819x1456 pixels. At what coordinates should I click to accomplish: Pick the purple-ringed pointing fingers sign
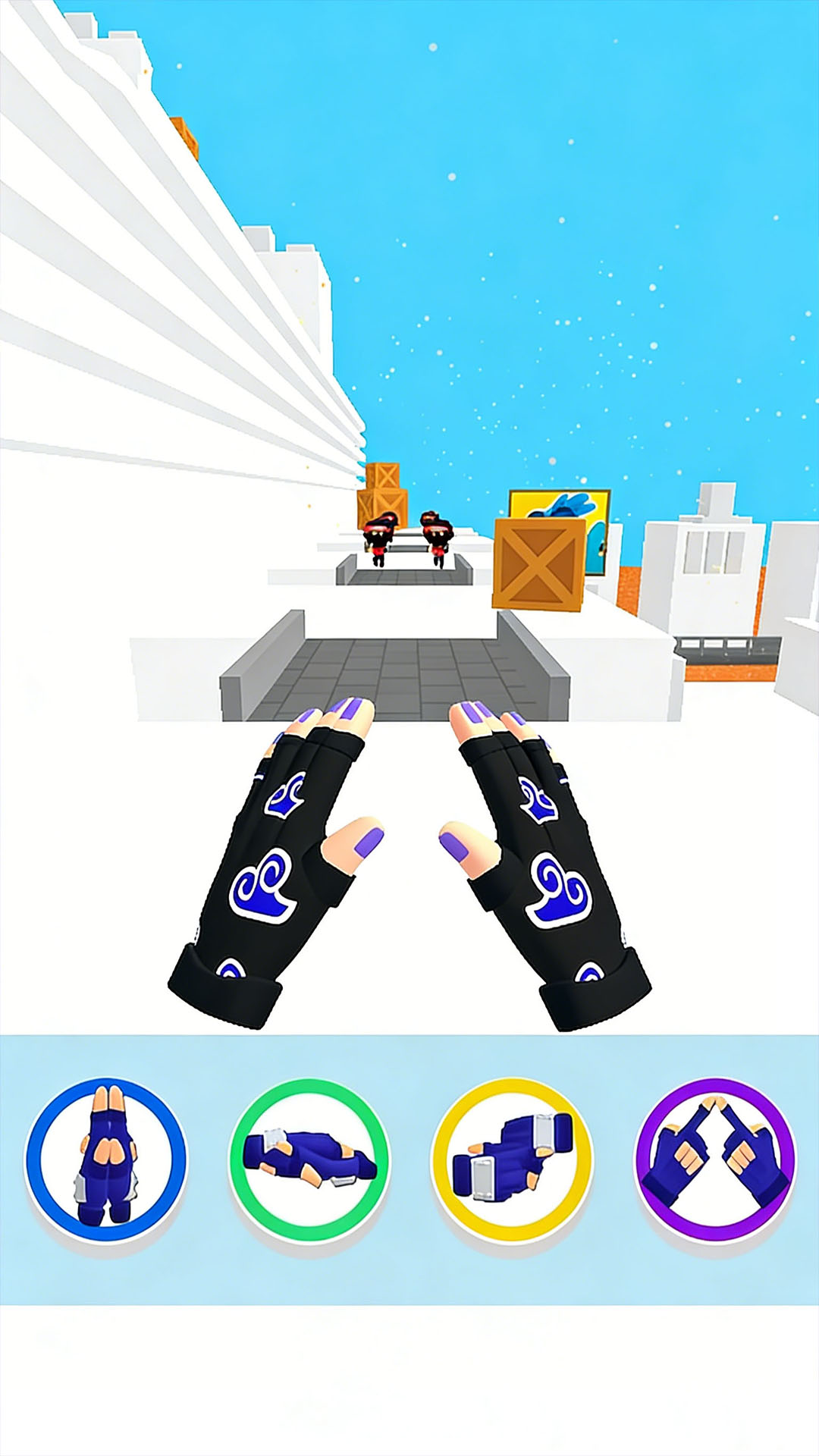tap(715, 1159)
